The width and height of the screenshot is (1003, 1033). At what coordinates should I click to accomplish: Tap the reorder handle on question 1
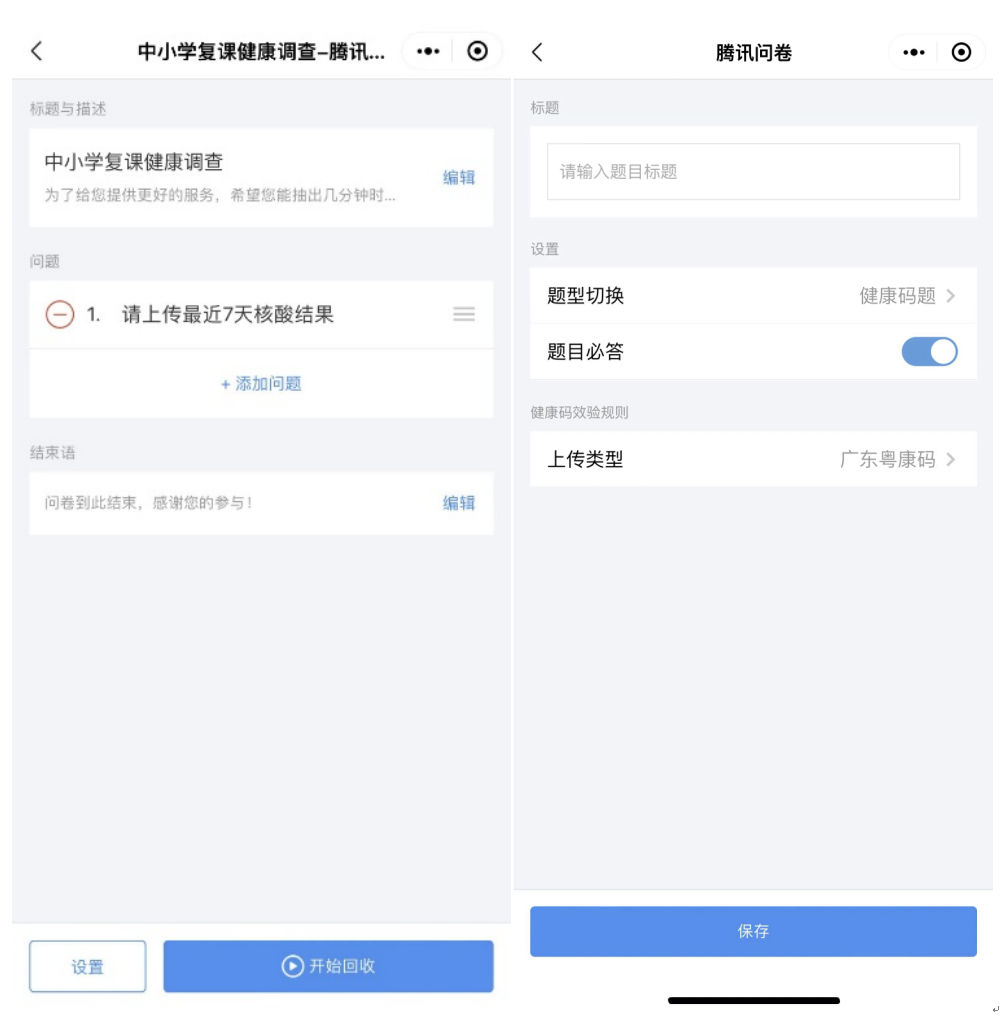click(x=464, y=315)
